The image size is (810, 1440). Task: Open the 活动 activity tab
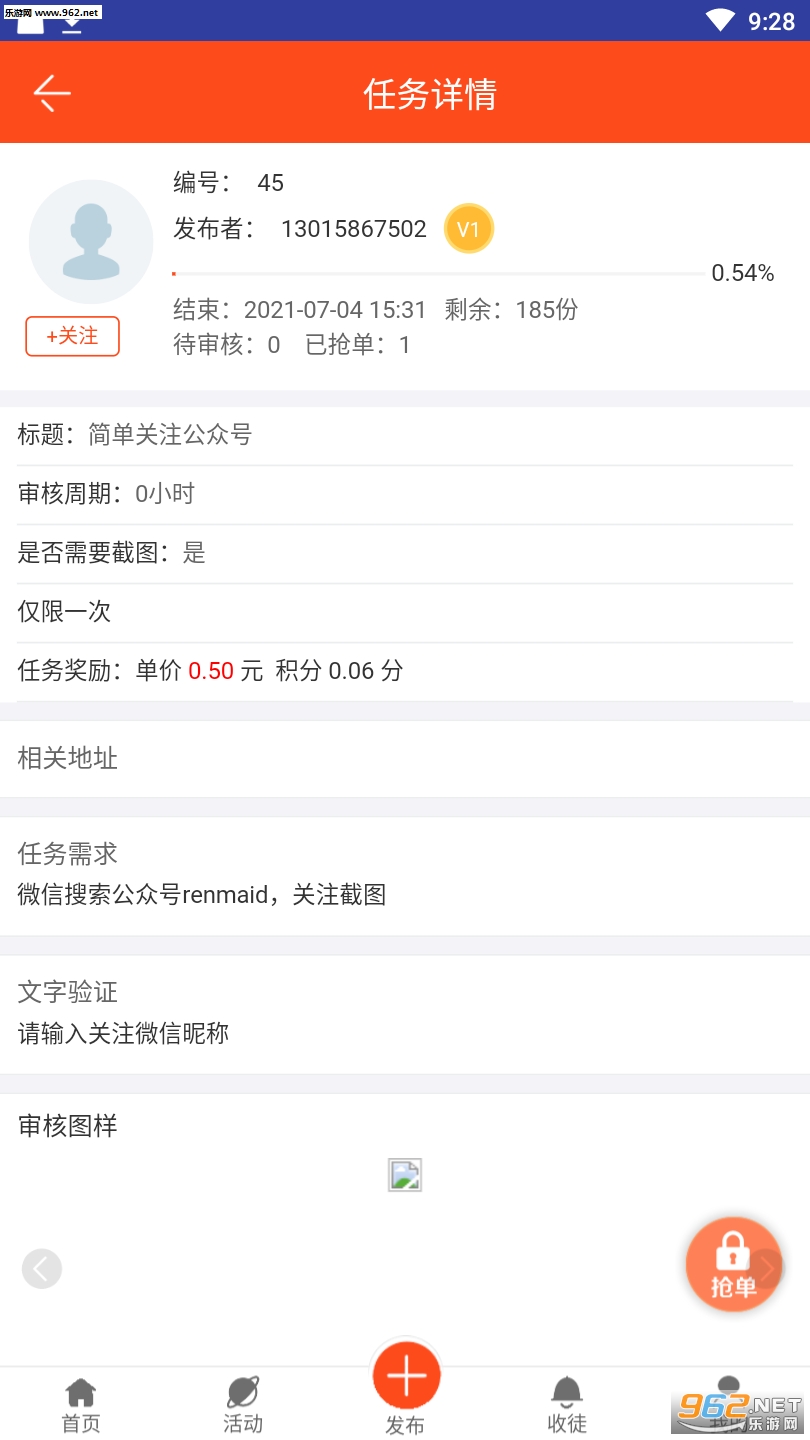[x=243, y=1405]
